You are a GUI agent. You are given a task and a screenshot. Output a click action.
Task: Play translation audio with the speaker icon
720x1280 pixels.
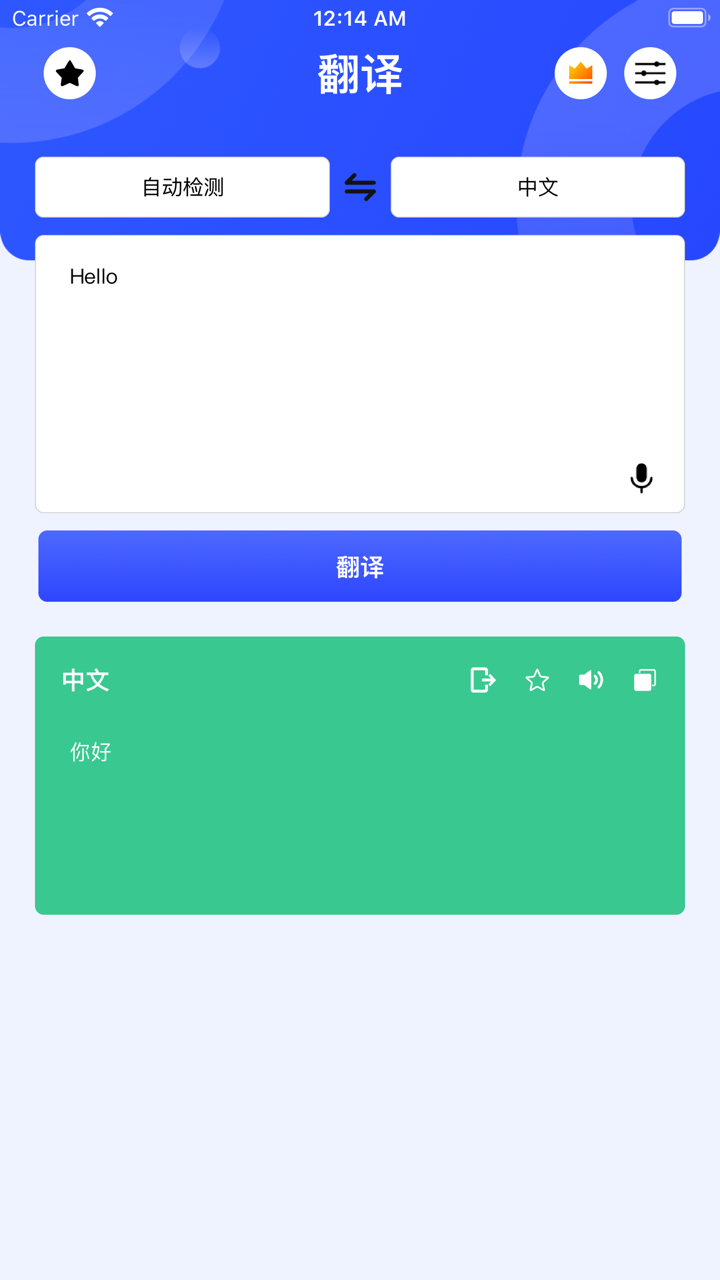[591, 680]
